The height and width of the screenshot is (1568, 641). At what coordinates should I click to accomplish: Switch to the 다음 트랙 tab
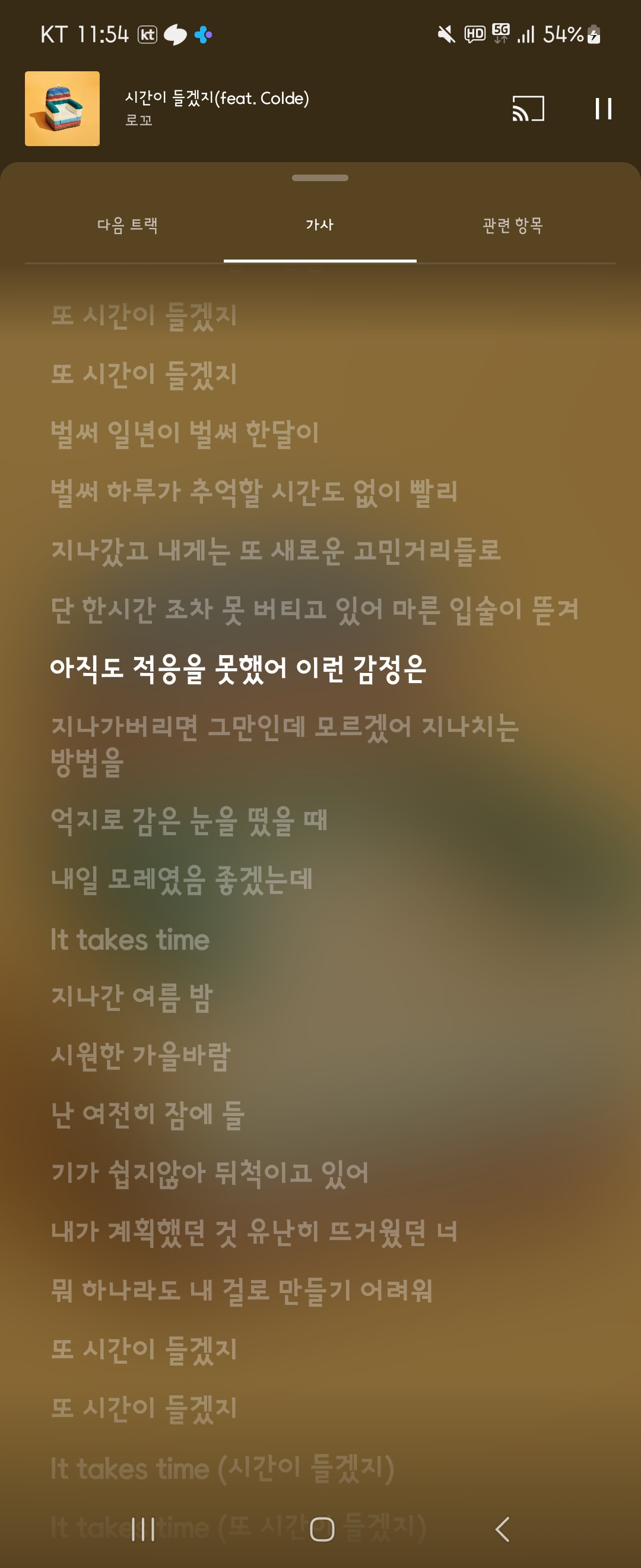click(x=128, y=225)
